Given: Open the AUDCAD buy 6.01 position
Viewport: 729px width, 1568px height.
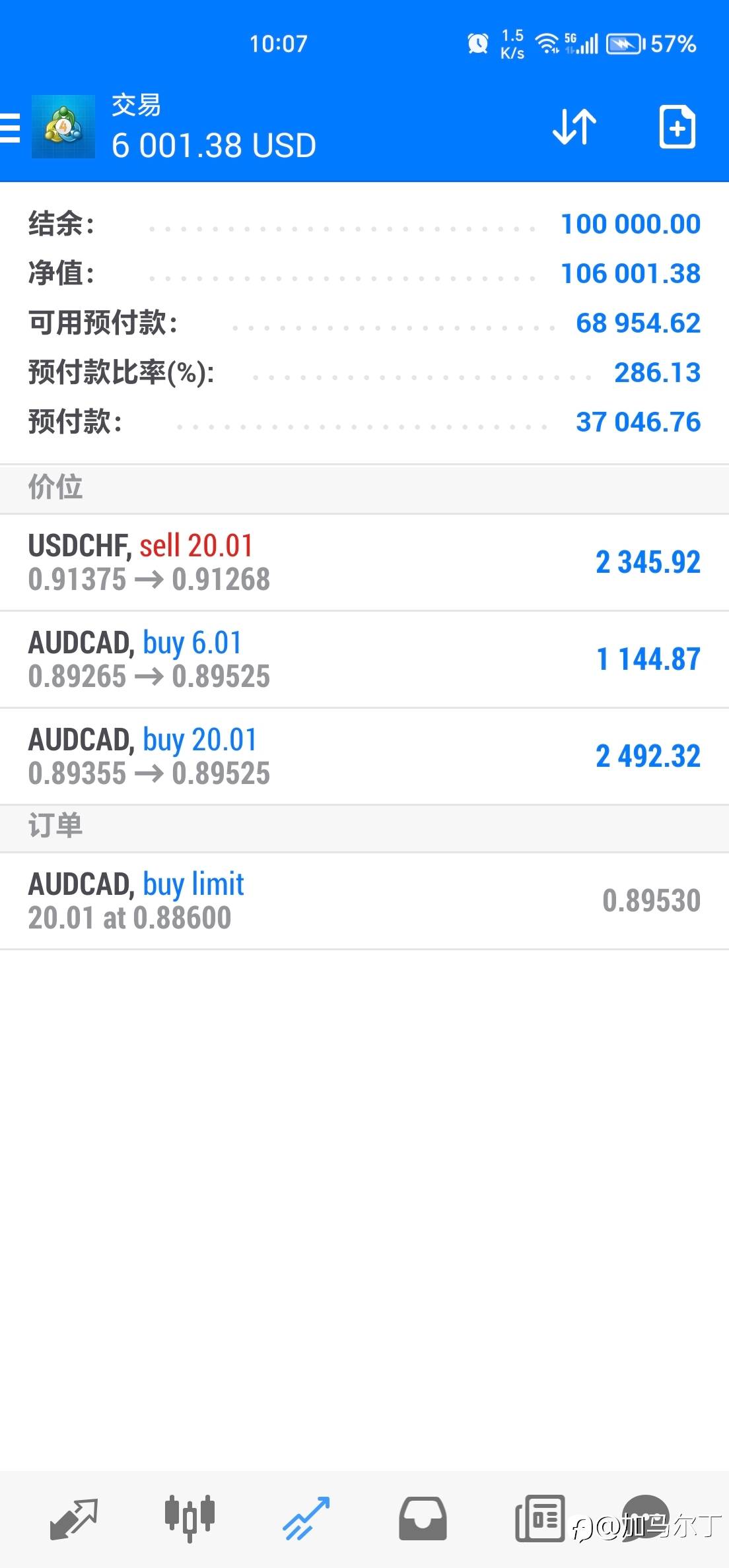Looking at the screenshot, I should (364, 659).
